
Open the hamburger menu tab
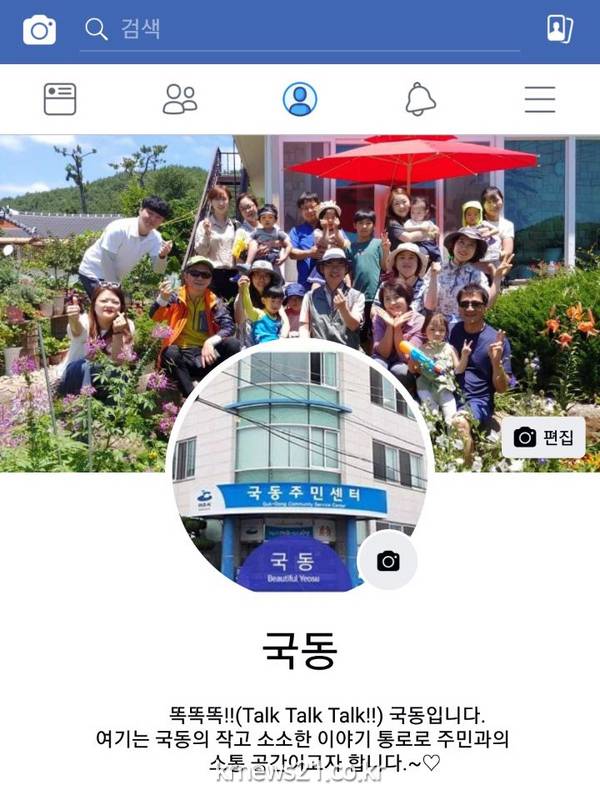[540, 99]
